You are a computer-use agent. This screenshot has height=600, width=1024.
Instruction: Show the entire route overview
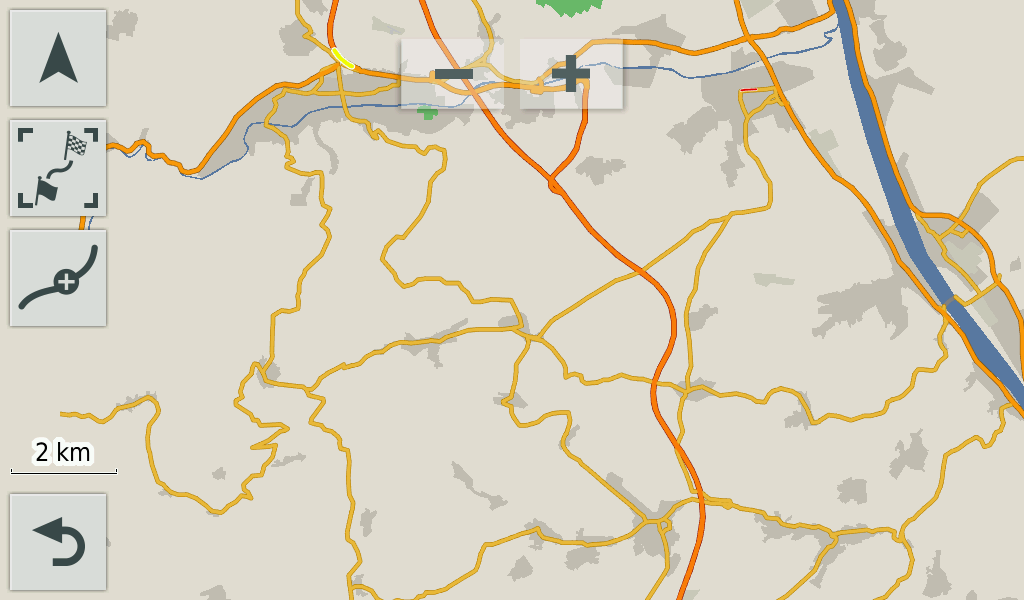click(58, 168)
